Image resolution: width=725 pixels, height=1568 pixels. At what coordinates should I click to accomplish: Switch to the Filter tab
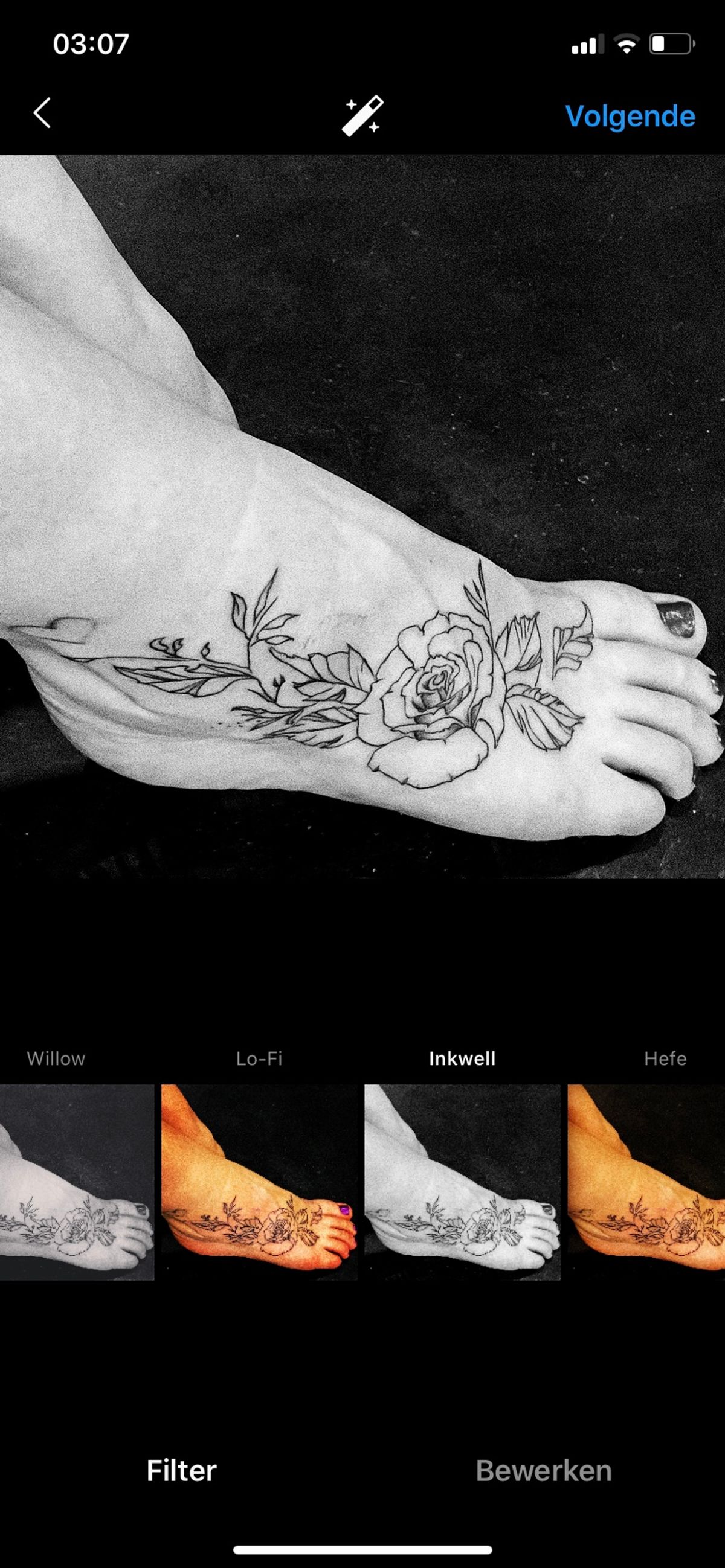(x=182, y=1470)
